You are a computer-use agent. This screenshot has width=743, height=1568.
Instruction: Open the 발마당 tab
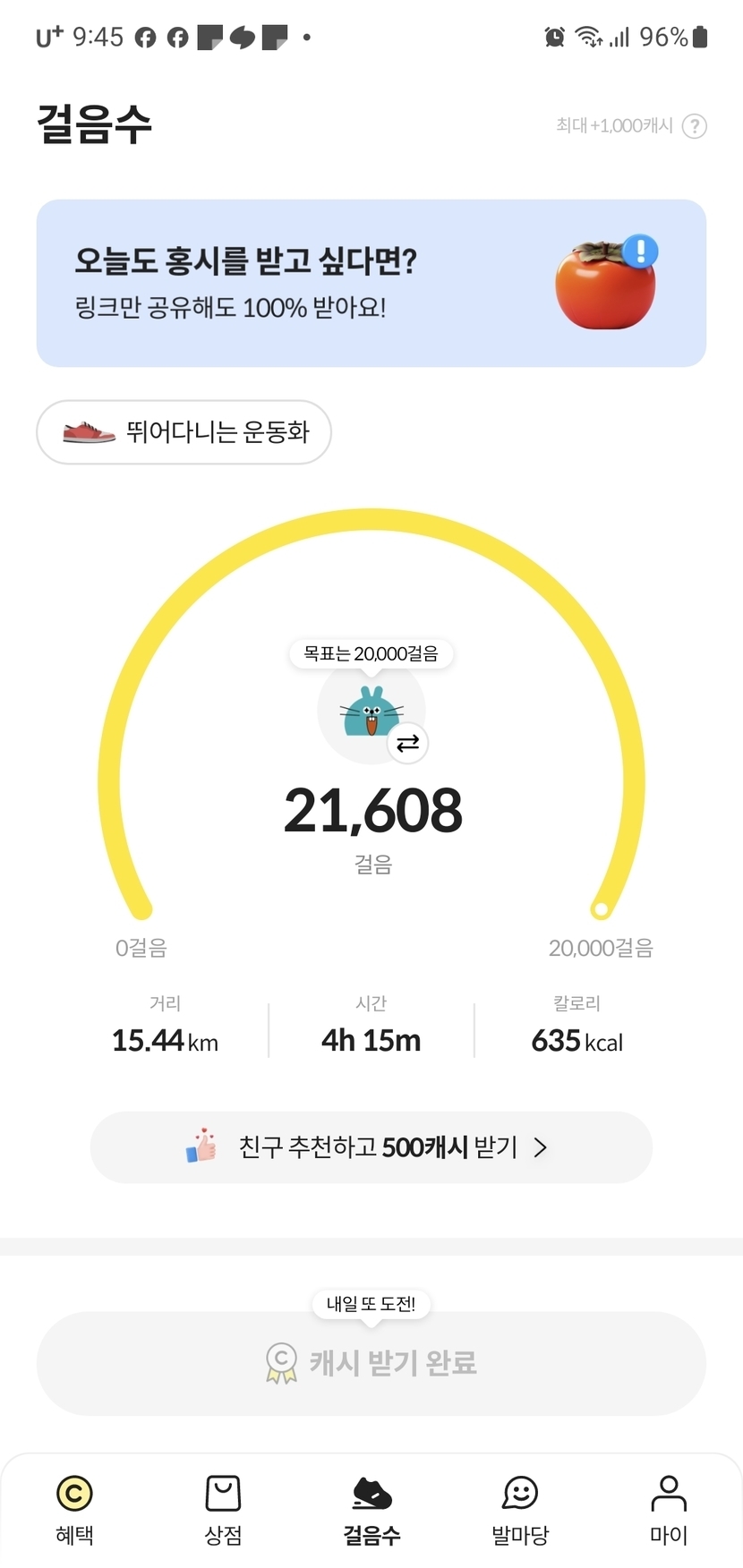(520, 1508)
